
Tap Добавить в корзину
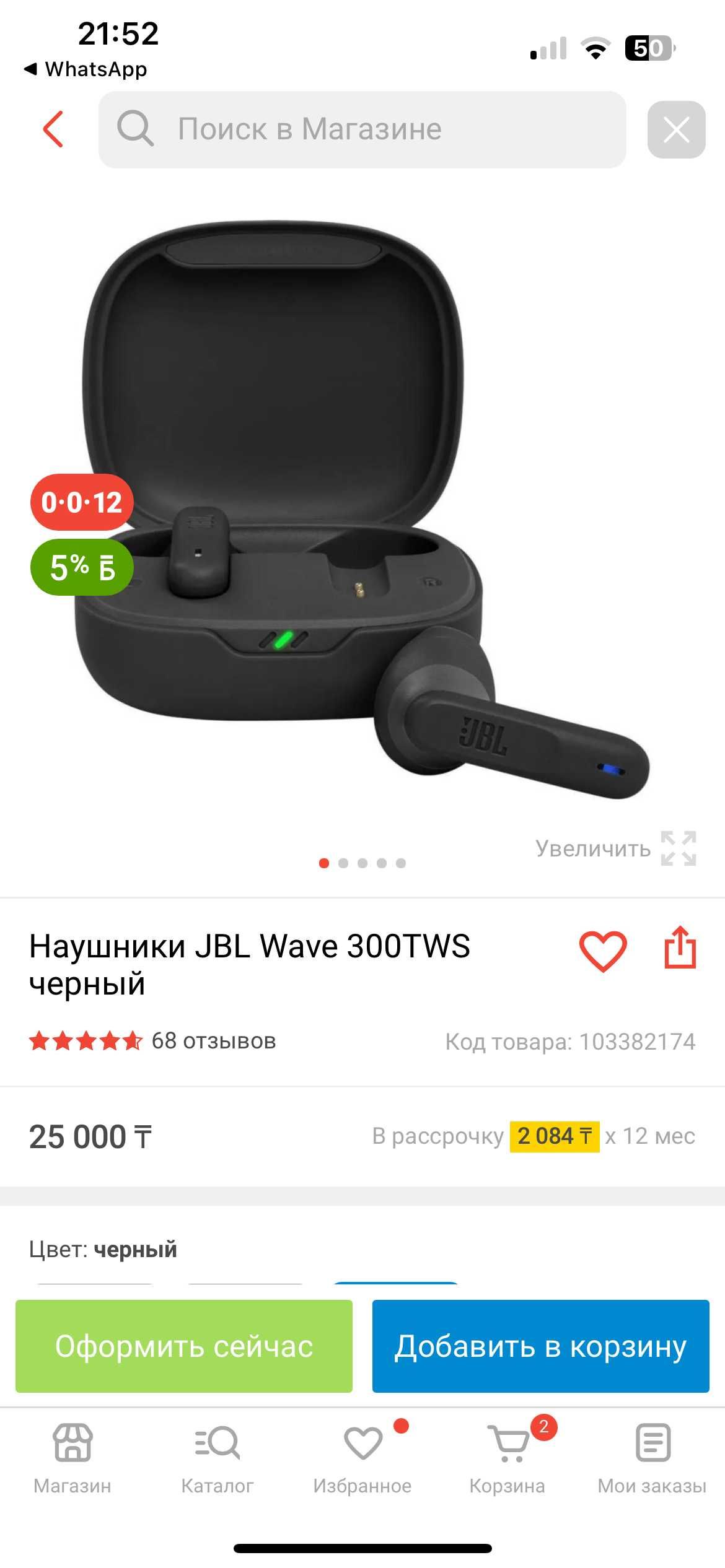[x=540, y=1346]
